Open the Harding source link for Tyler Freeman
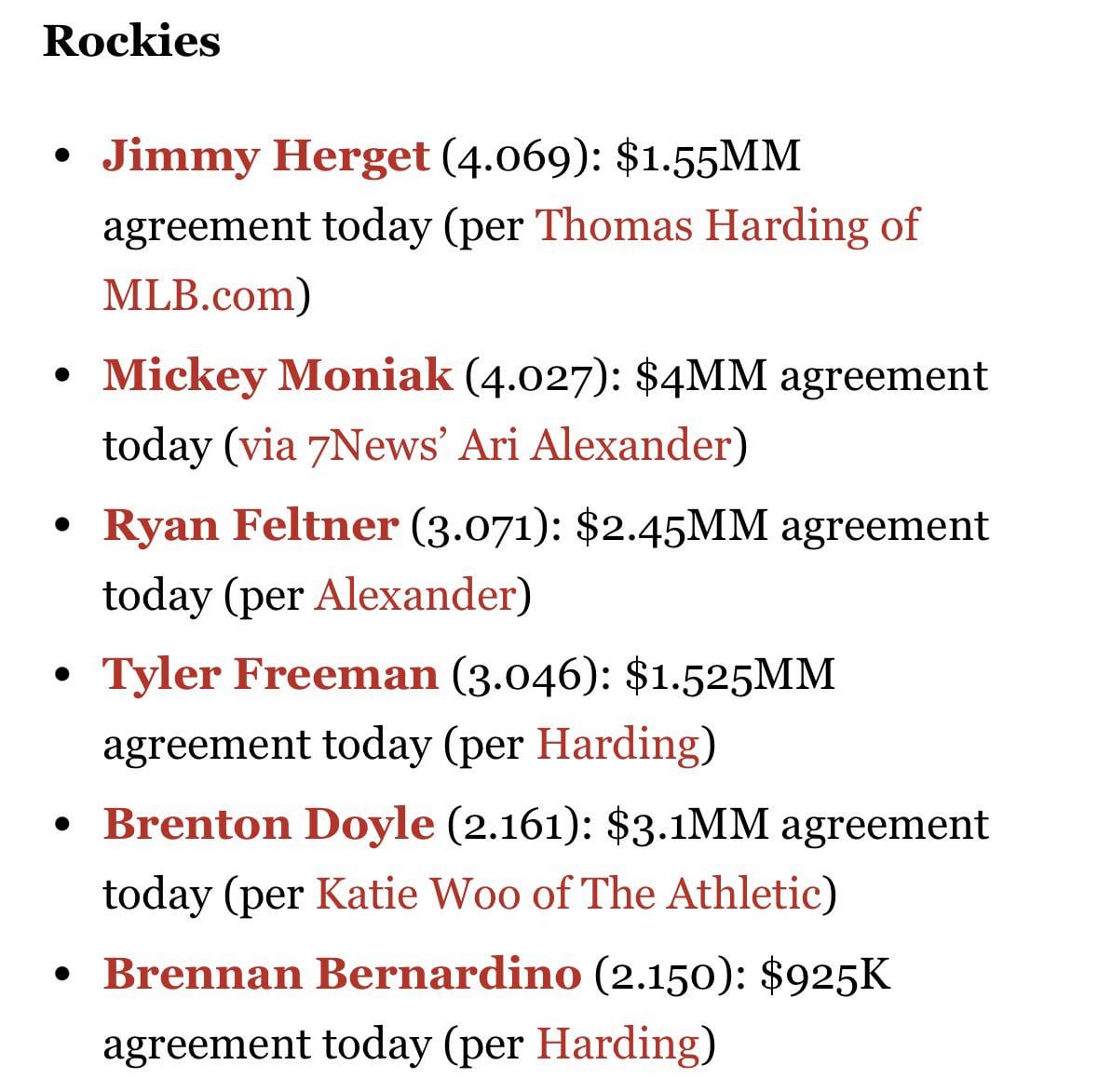Image resolution: width=1098 pixels, height=1092 pixels. click(617, 745)
